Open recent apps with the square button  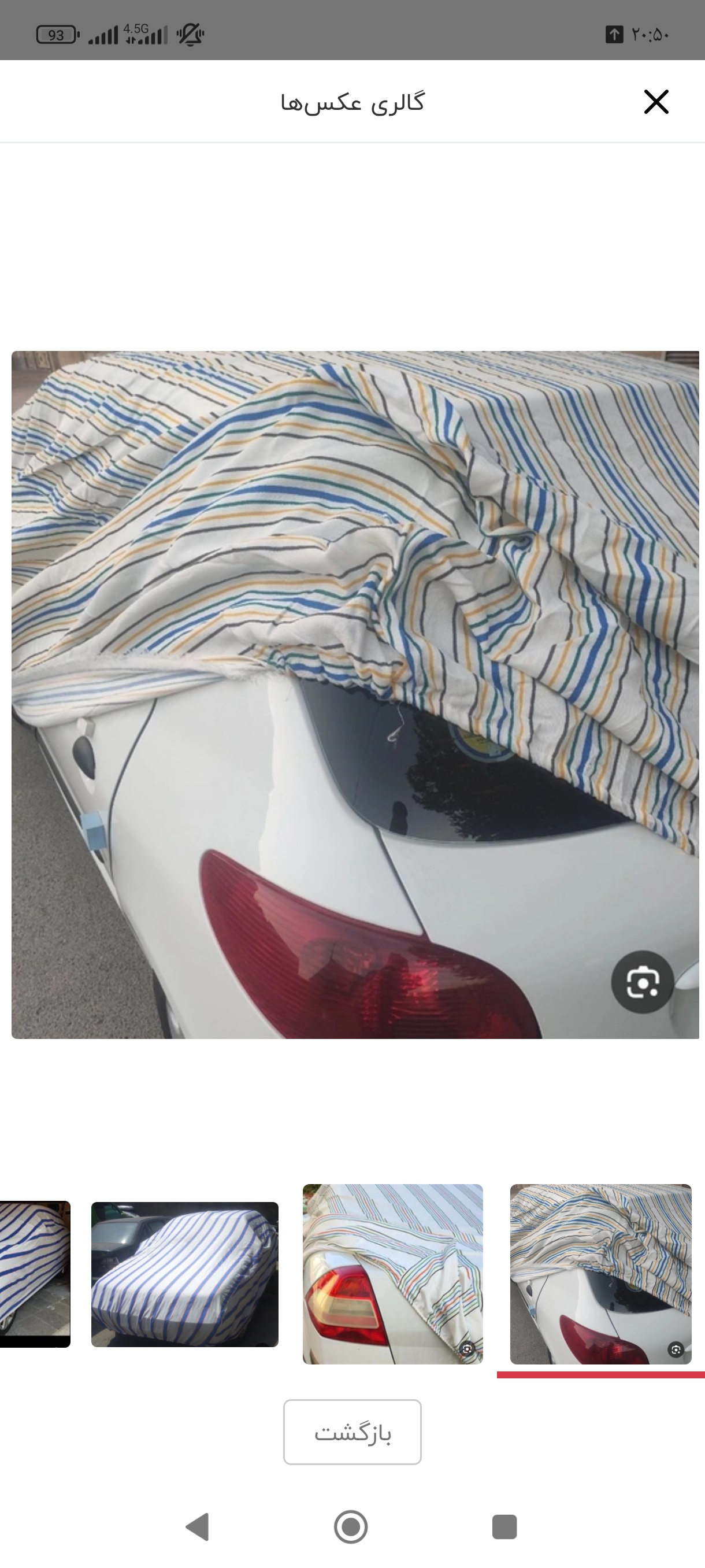pos(504,1526)
